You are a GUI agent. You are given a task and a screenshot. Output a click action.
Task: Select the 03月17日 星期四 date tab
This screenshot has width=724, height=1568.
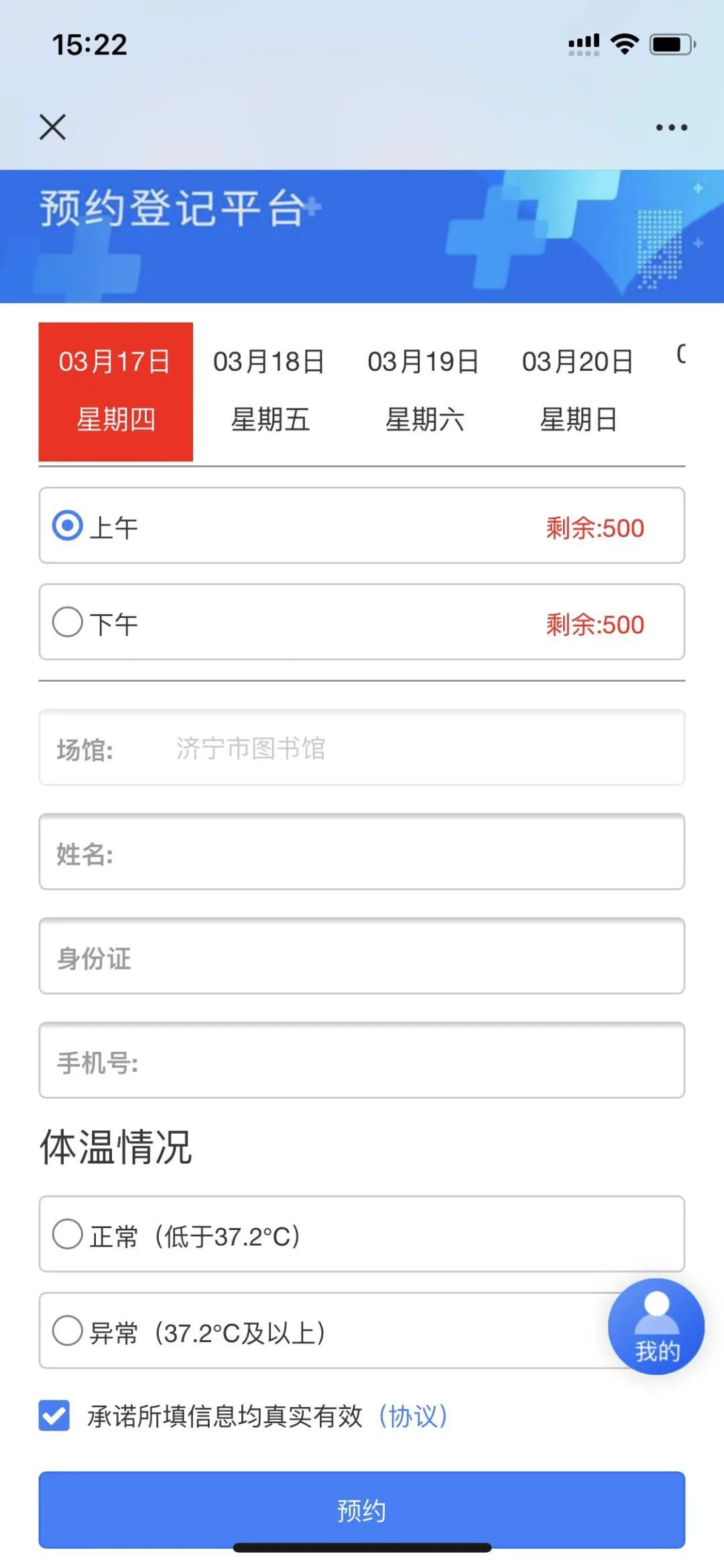[x=115, y=391]
